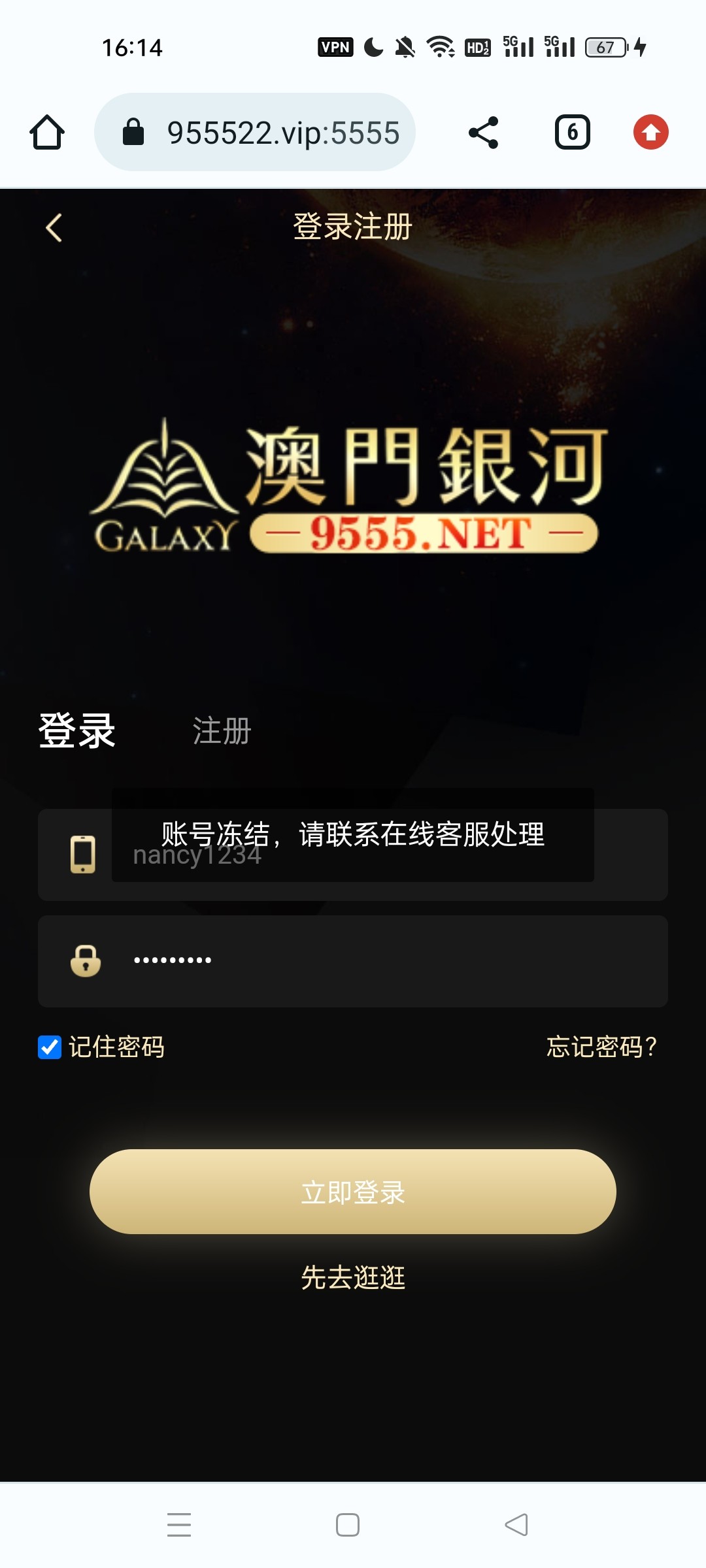This screenshot has height=1568, width=706.
Task: Tap the 立即登录 button
Action: coord(353,1192)
